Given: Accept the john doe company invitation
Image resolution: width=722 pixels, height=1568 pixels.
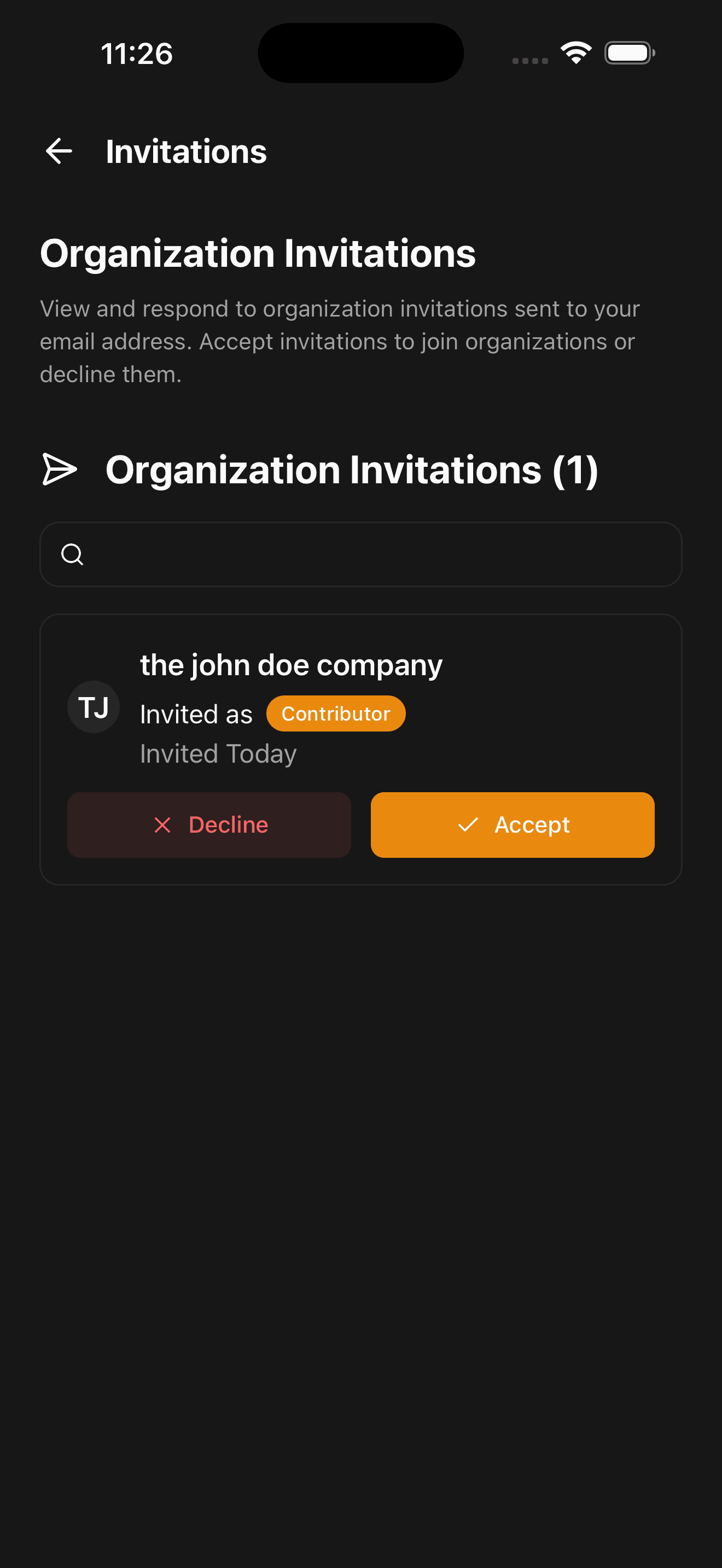Looking at the screenshot, I should tap(512, 826).
